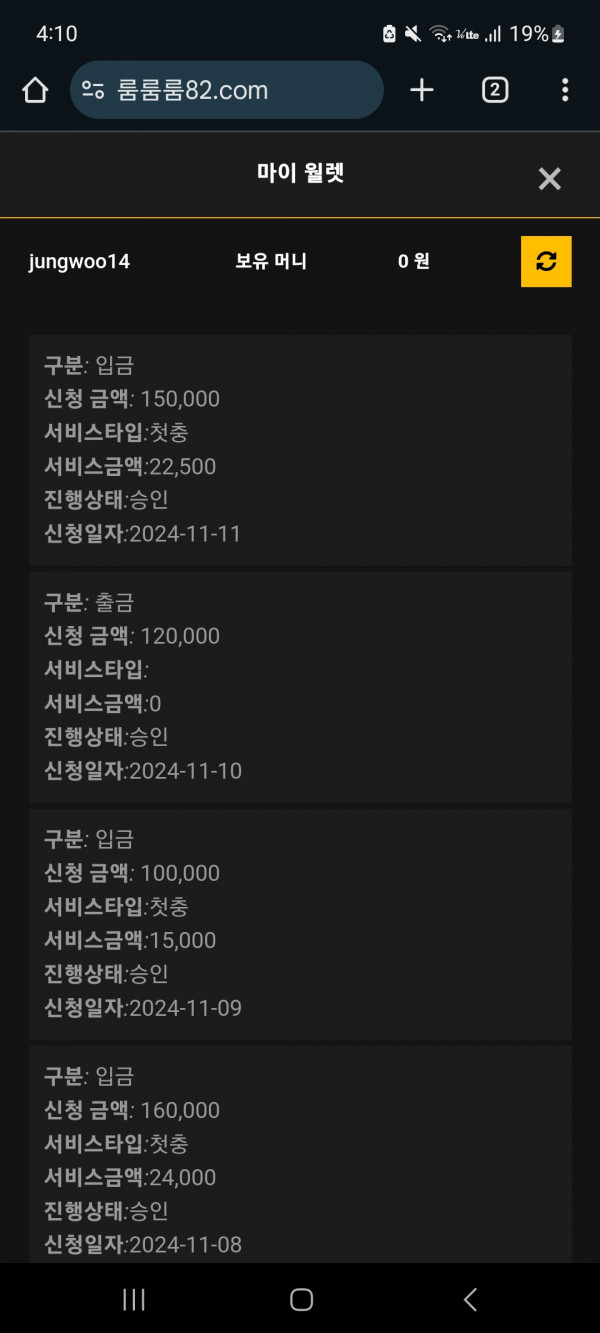The image size is (600, 1333).
Task: Tap the address bar showing 룸룸룸82.com
Action: [227, 90]
